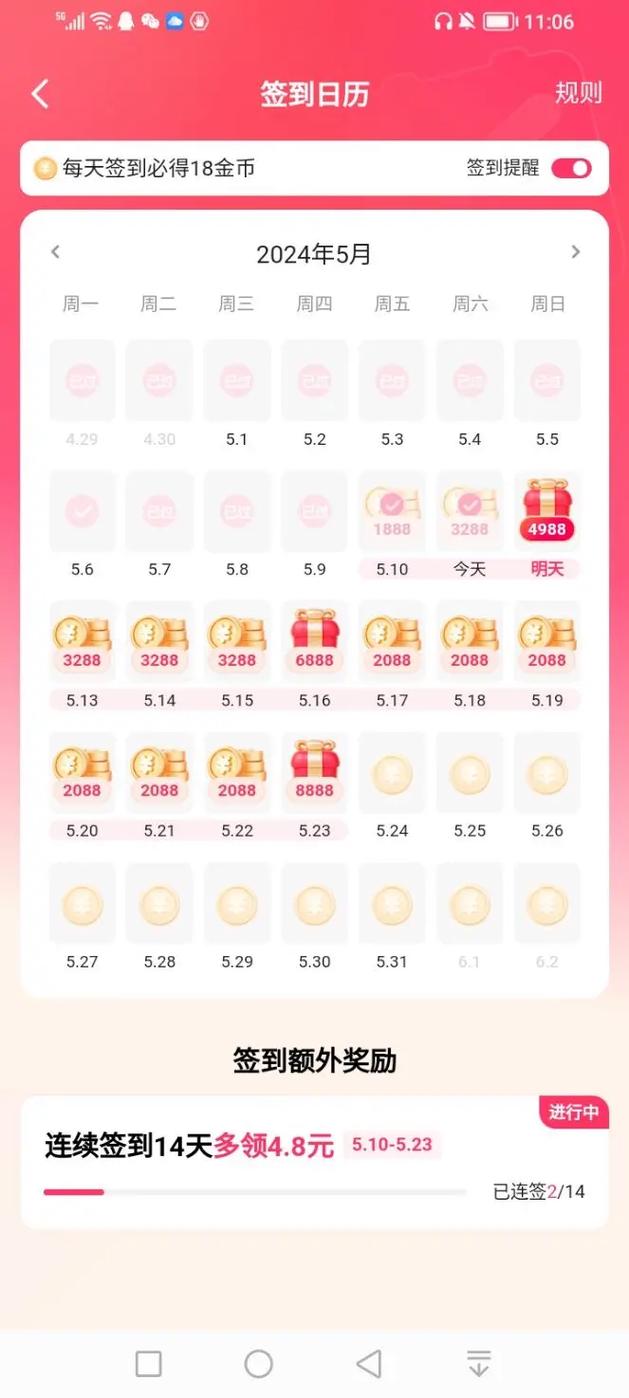Screen dimensions: 629x1398
Task: Tap the system home button
Action: (x=259, y=1363)
